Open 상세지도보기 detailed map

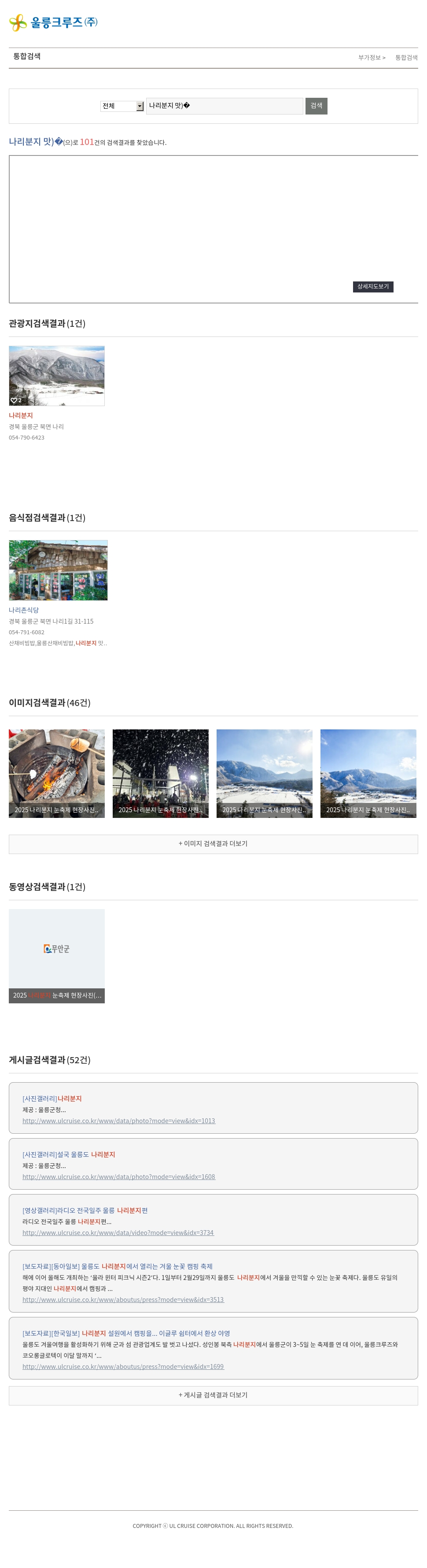click(372, 287)
